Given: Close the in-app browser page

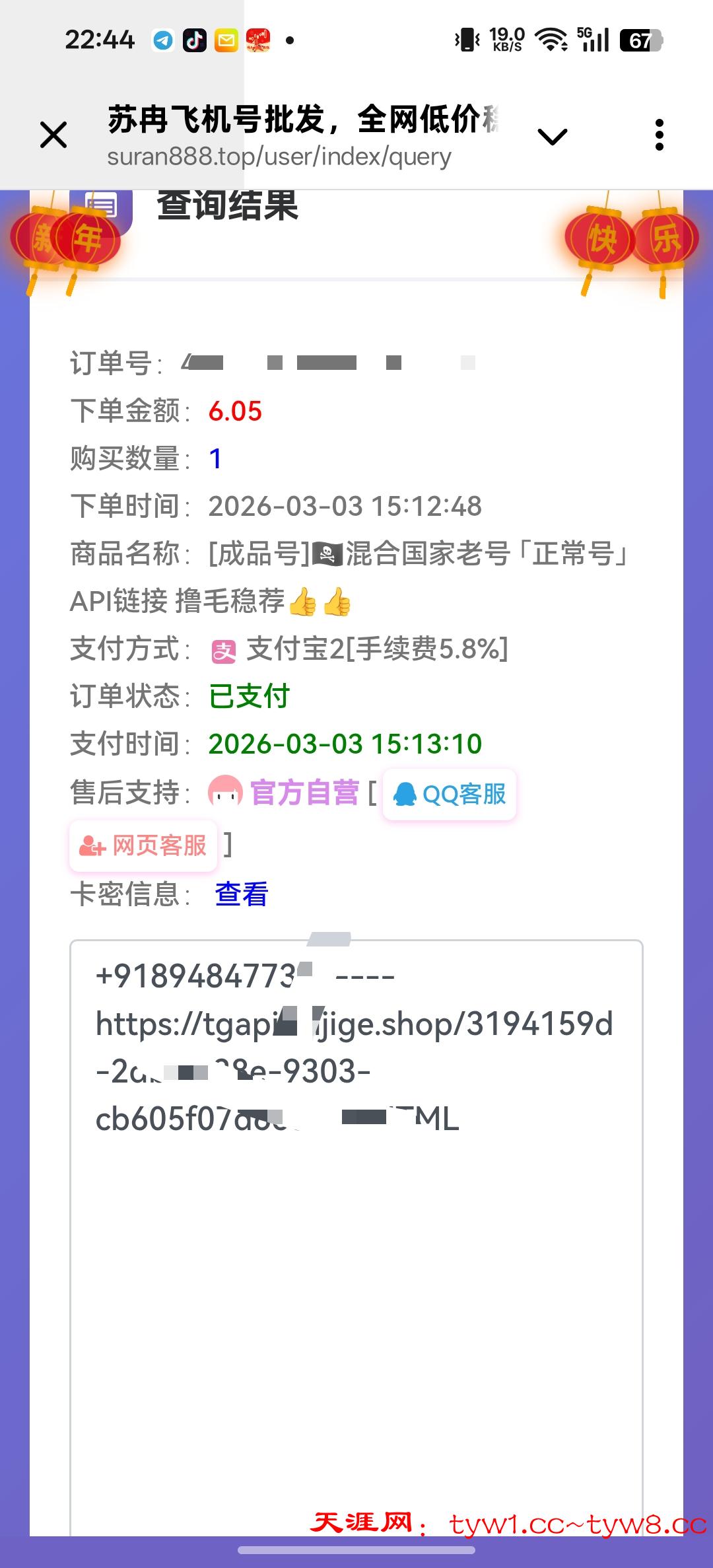Looking at the screenshot, I should (53, 135).
